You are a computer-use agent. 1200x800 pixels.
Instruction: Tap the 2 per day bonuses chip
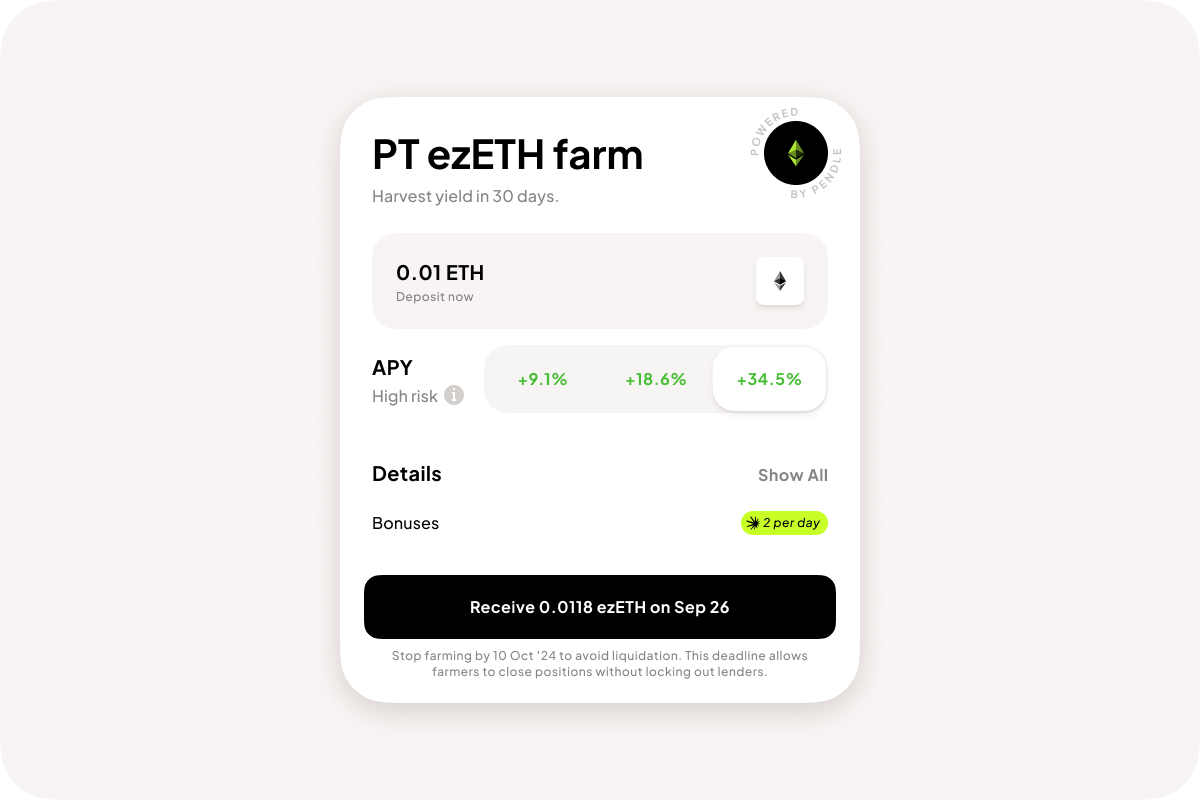(784, 523)
